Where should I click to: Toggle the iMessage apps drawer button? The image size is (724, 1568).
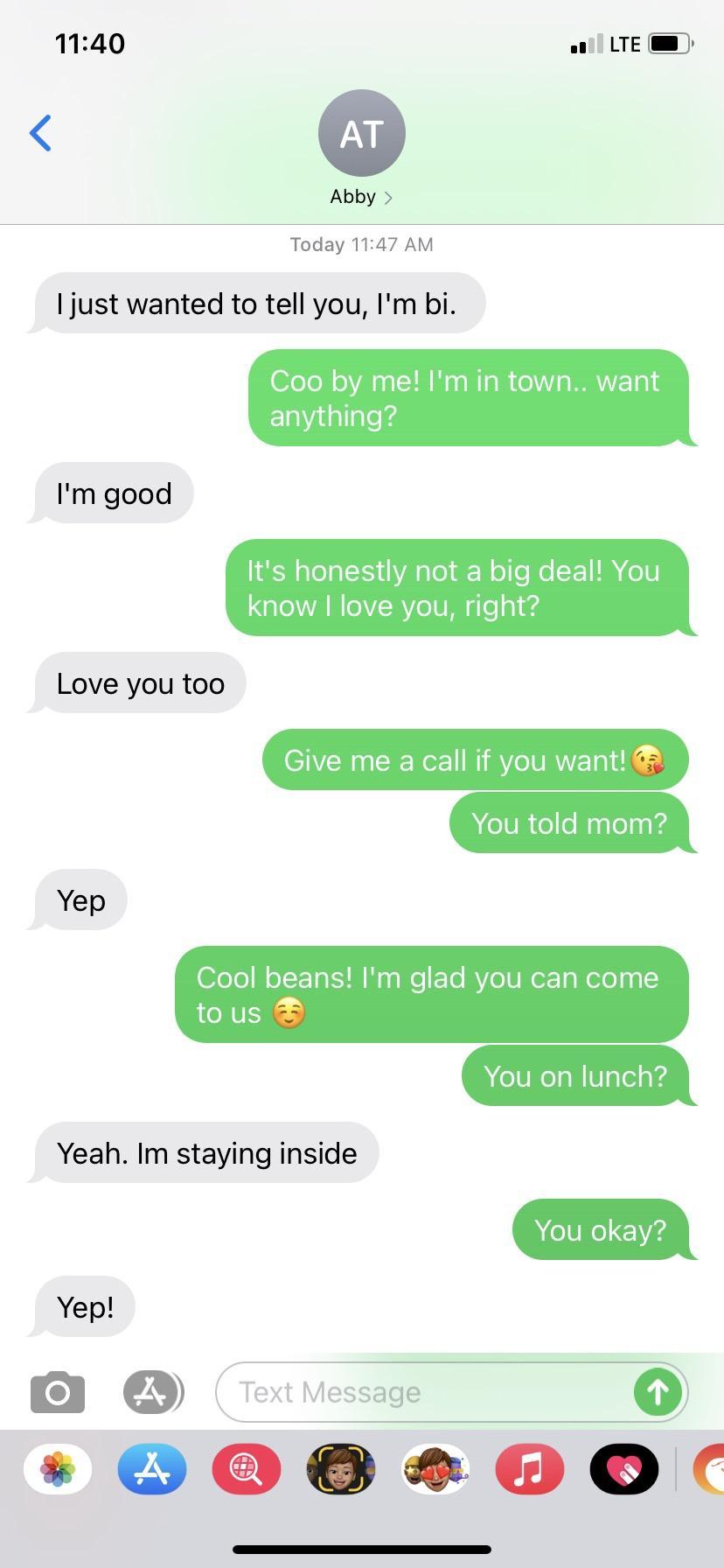coord(152,1392)
